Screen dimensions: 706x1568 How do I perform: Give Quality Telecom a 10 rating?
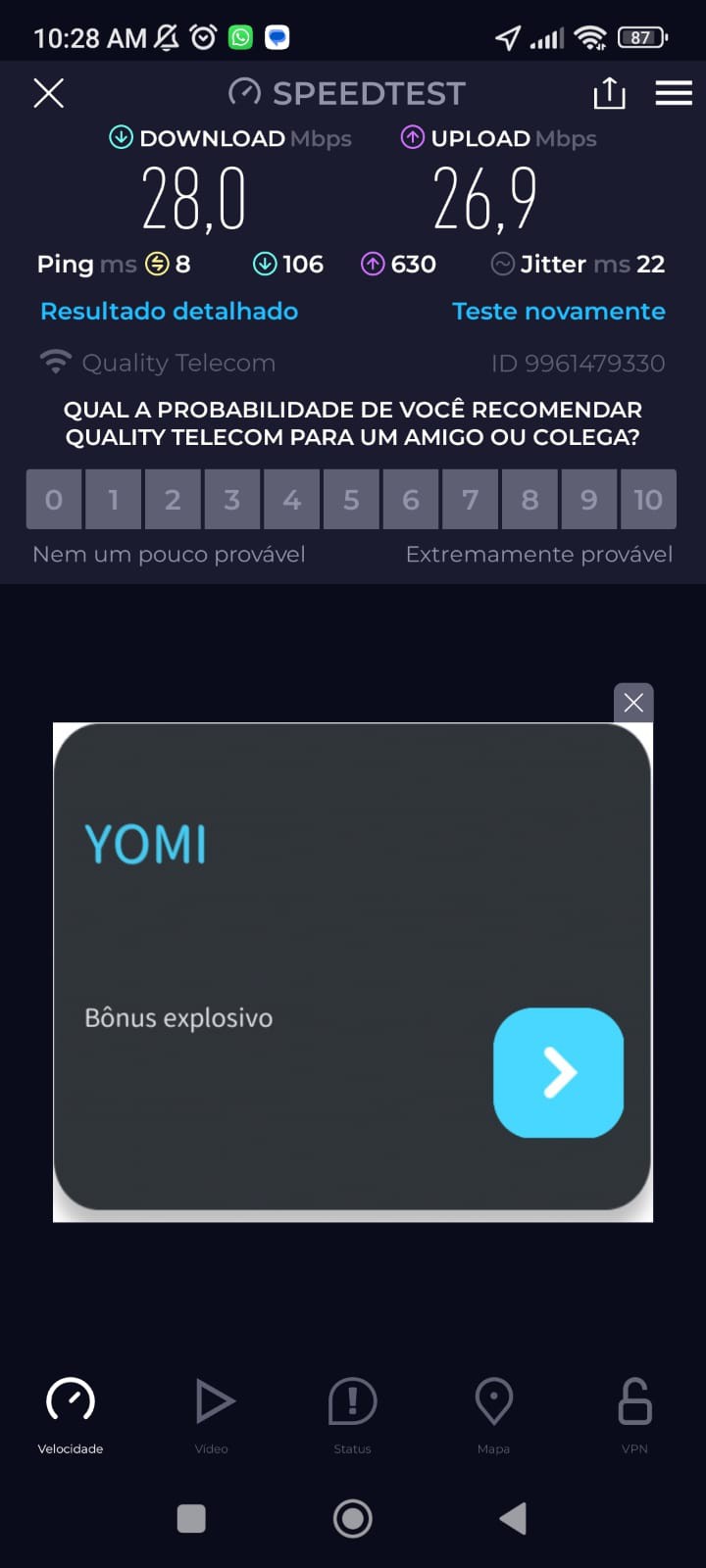point(647,500)
